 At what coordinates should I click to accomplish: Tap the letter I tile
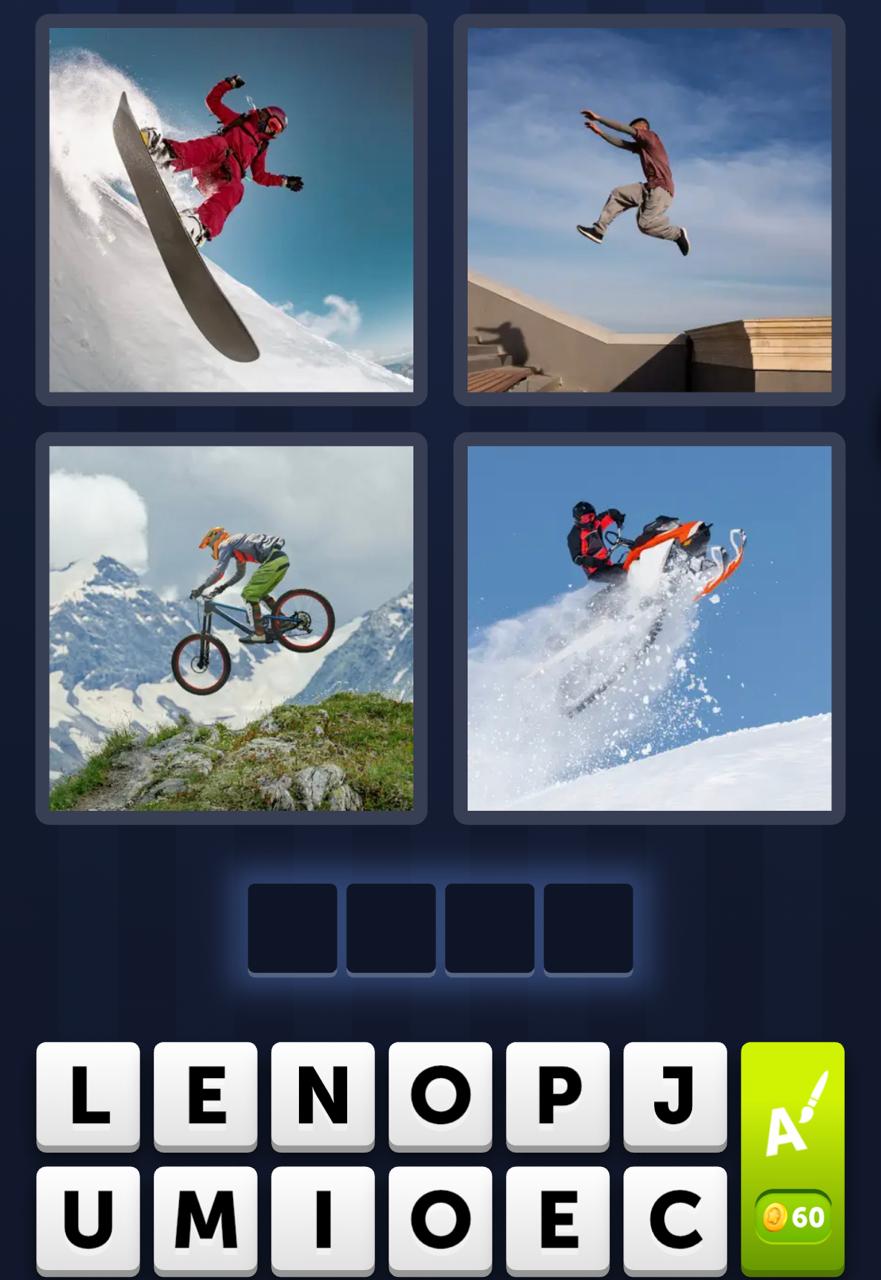tap(322, 1220)
